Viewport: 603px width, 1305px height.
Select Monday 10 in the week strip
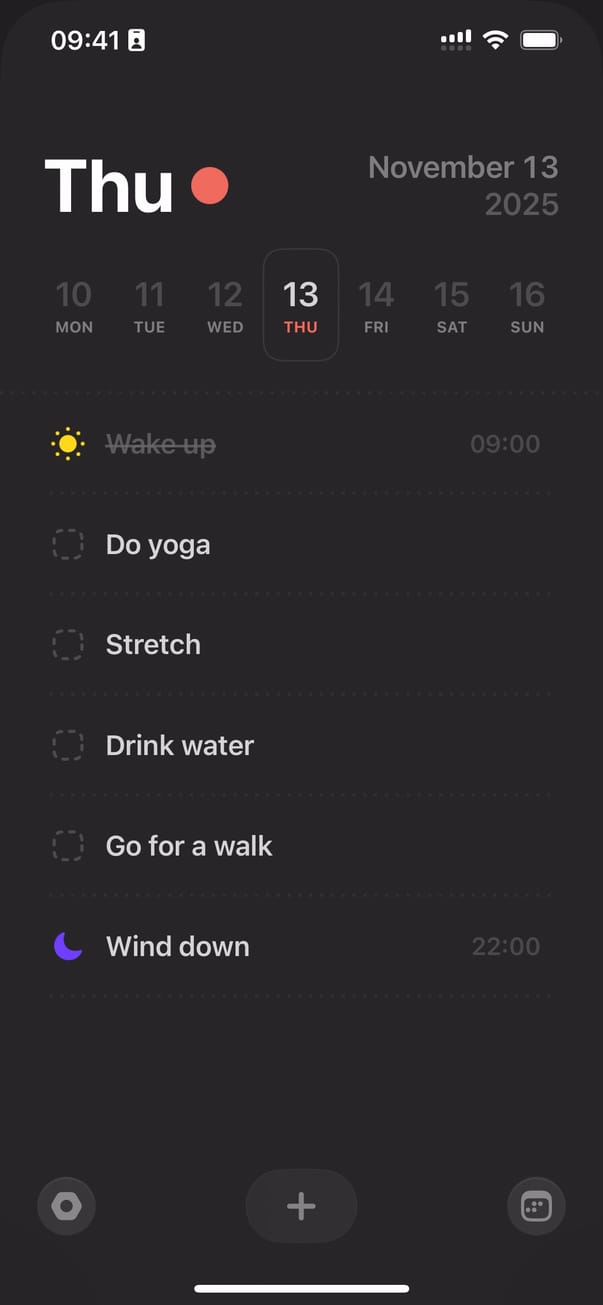click(74, 305)
